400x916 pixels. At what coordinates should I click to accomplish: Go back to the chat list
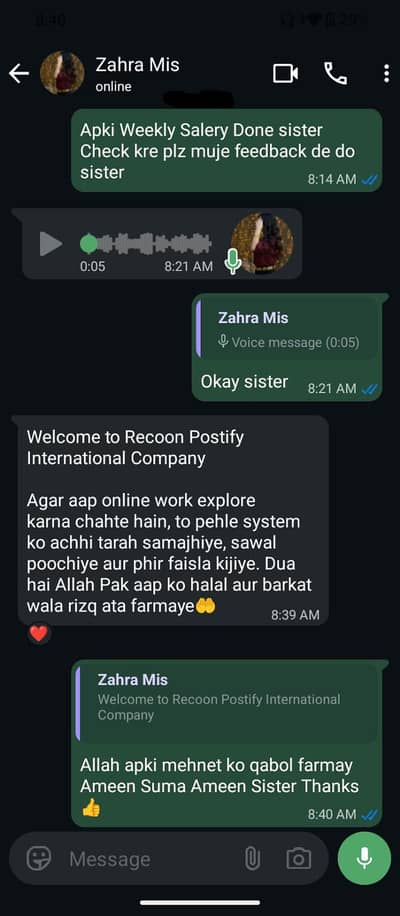tap(19, 74)
